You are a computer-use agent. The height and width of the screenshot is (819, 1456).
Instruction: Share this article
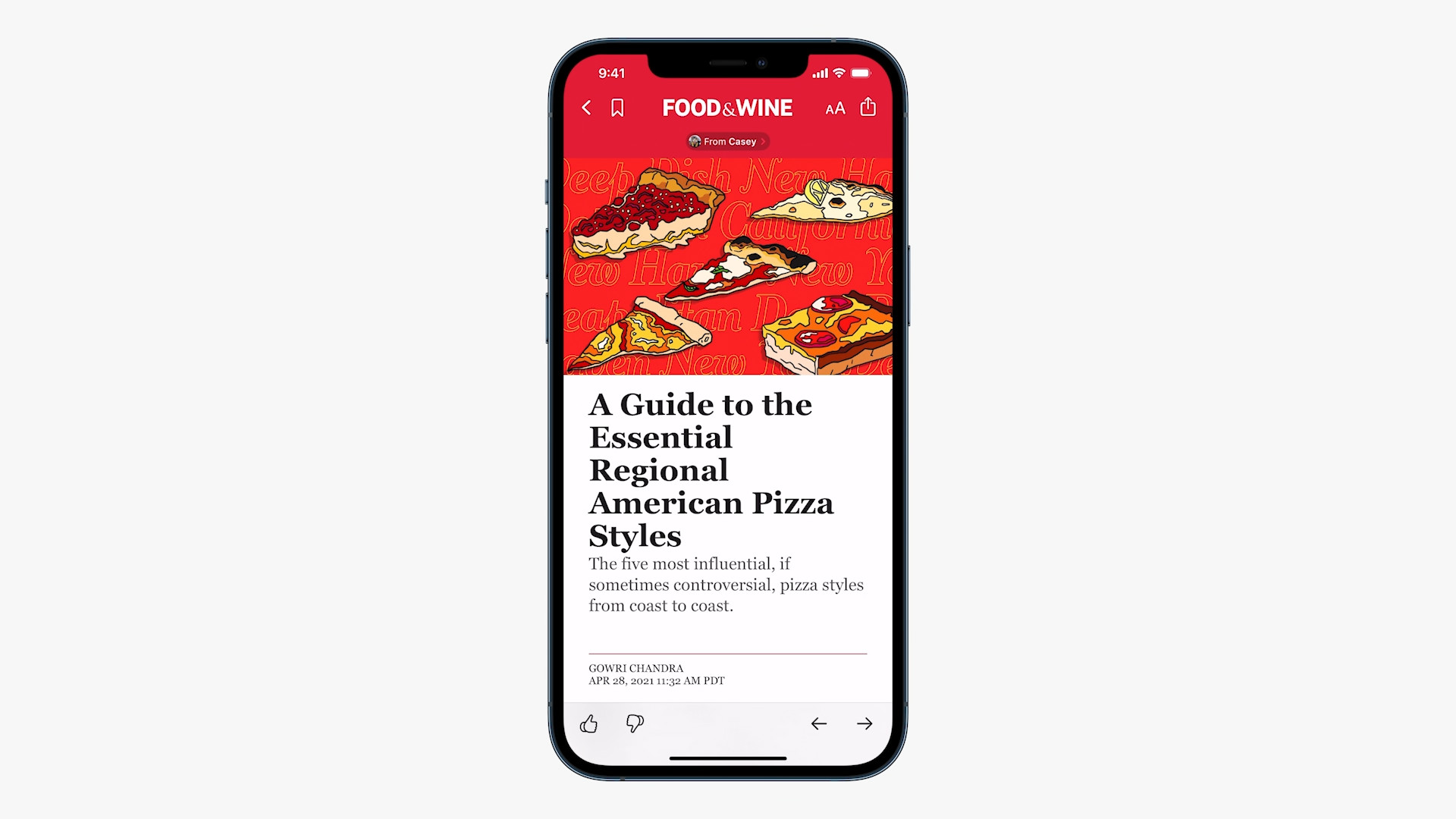[x=868, y=108]
